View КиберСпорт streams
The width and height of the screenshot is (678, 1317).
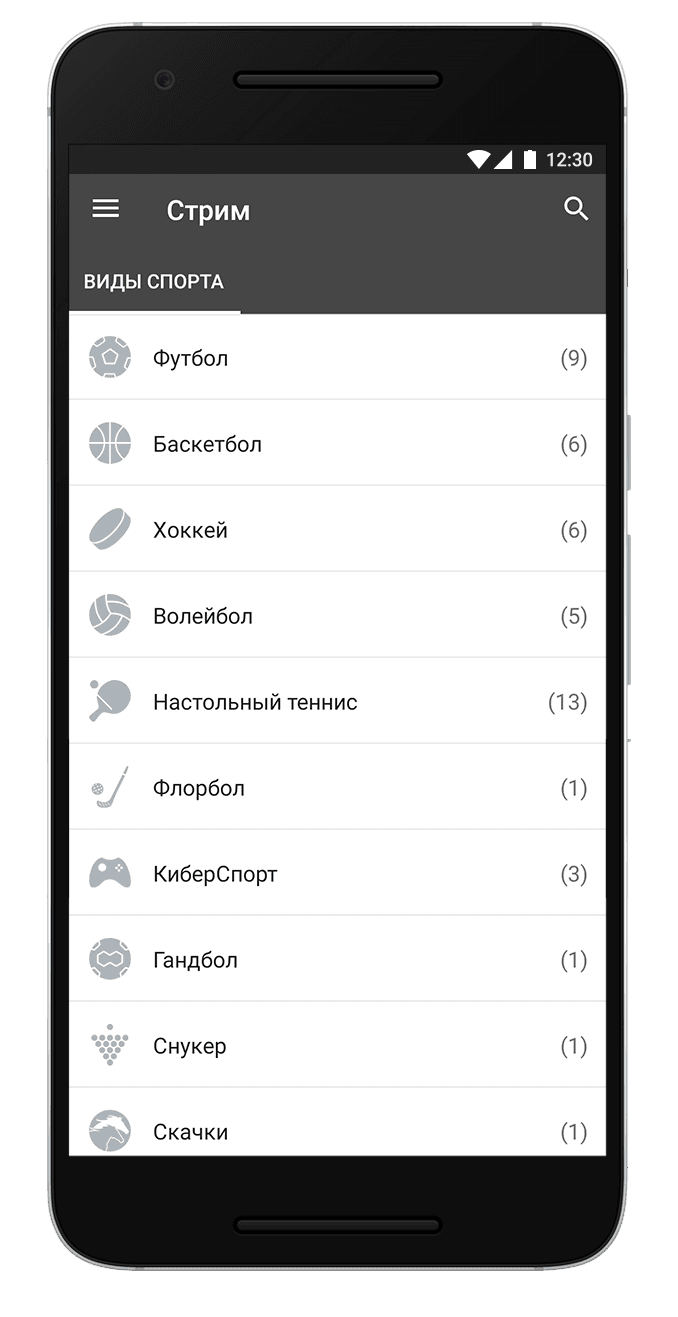(337, 874)
